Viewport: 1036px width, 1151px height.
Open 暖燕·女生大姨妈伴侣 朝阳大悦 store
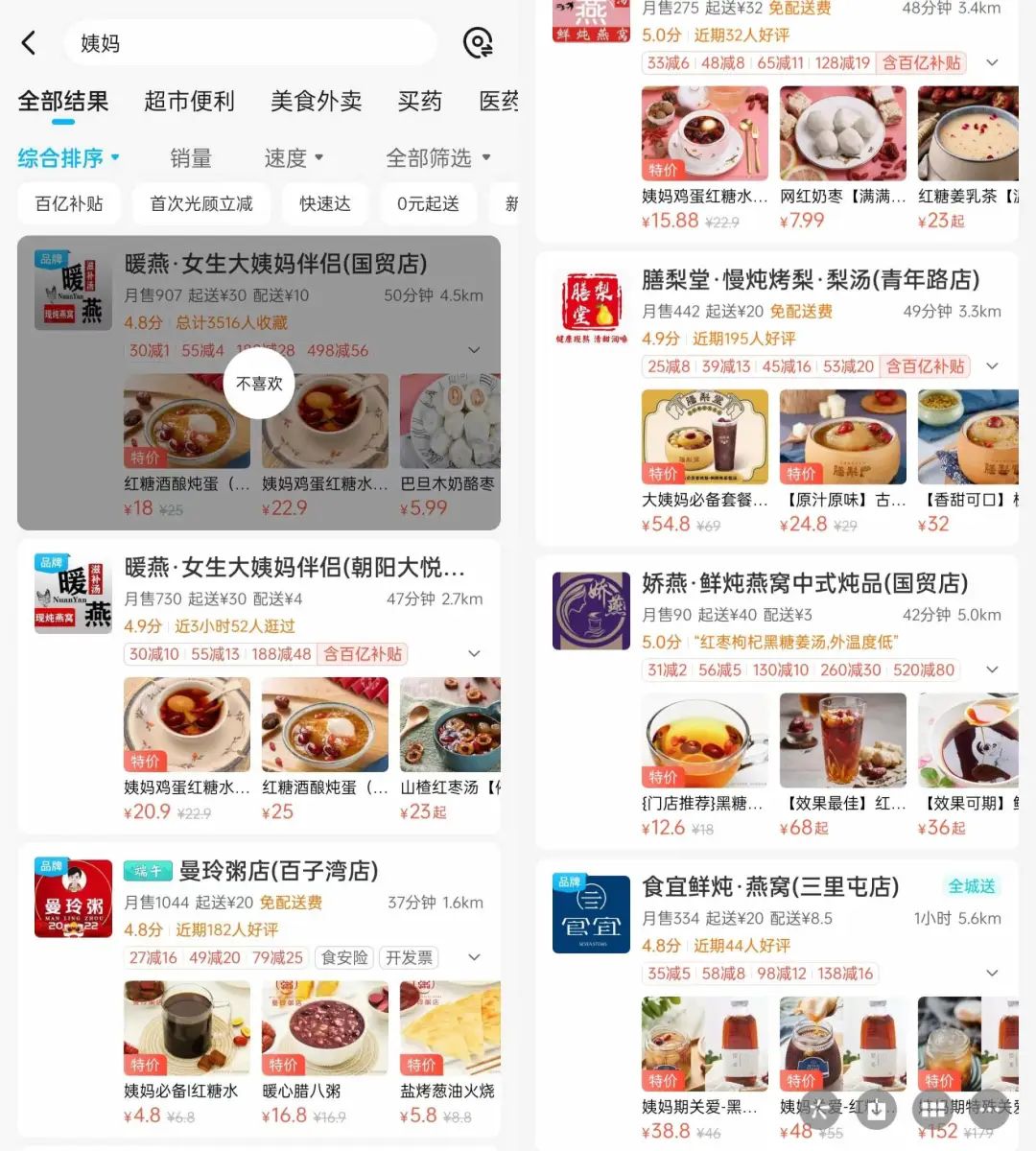point(294,568)
